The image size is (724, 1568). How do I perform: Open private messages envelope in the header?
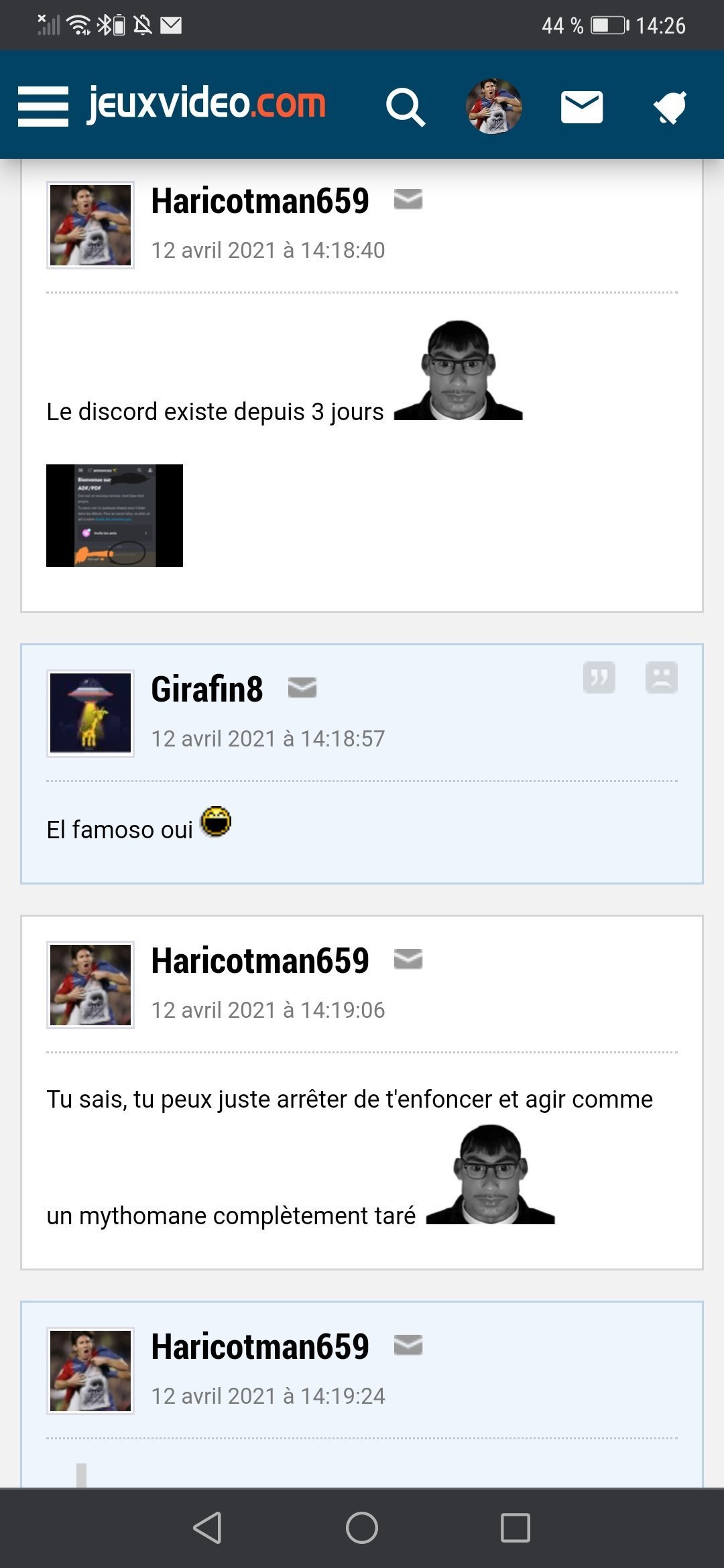tap(581, 107)
